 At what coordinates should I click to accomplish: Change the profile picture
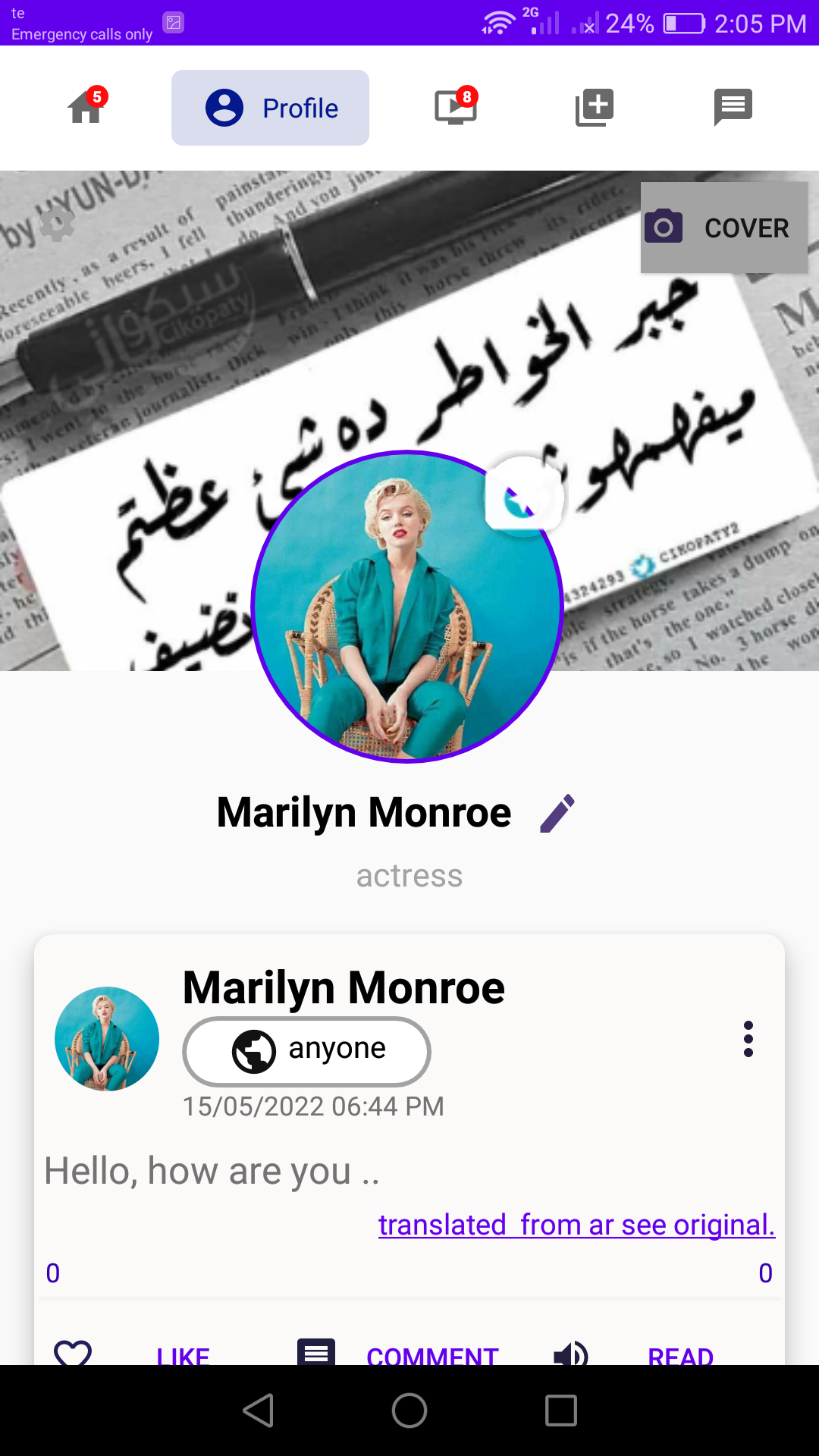click(x=523, y=497)
